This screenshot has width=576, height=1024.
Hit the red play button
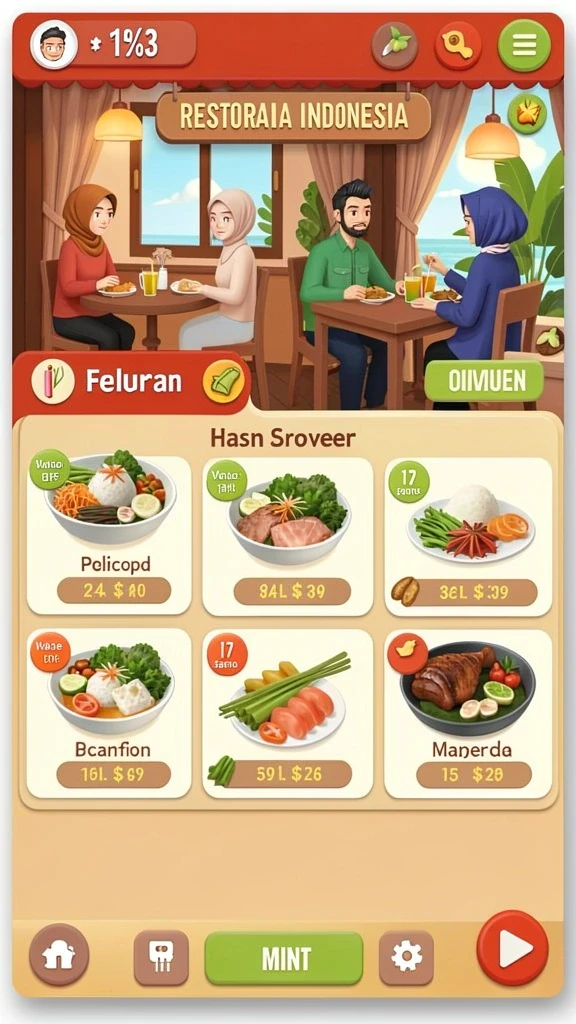pyautogui.click(x=513, y=948)
